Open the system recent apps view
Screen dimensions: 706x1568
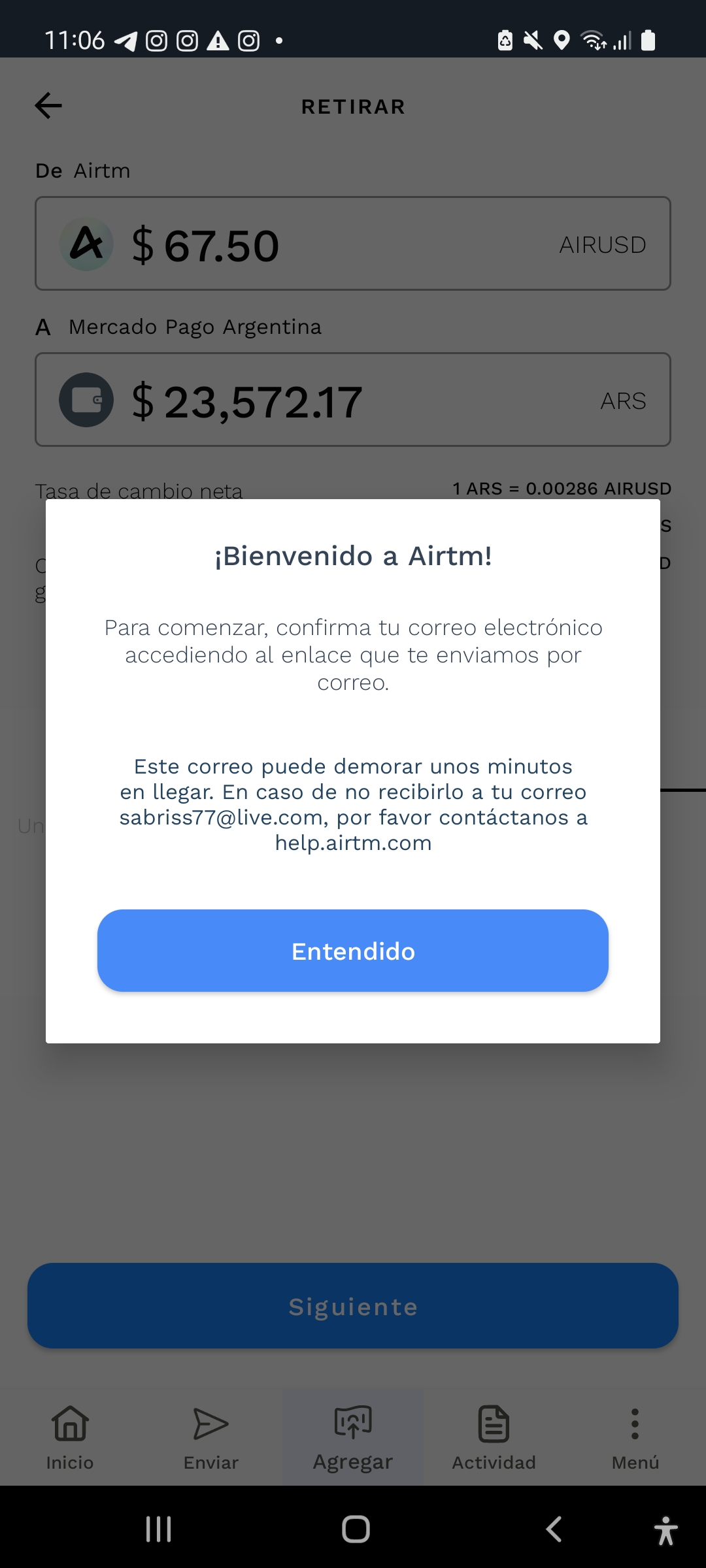[x=158, y=1529]
